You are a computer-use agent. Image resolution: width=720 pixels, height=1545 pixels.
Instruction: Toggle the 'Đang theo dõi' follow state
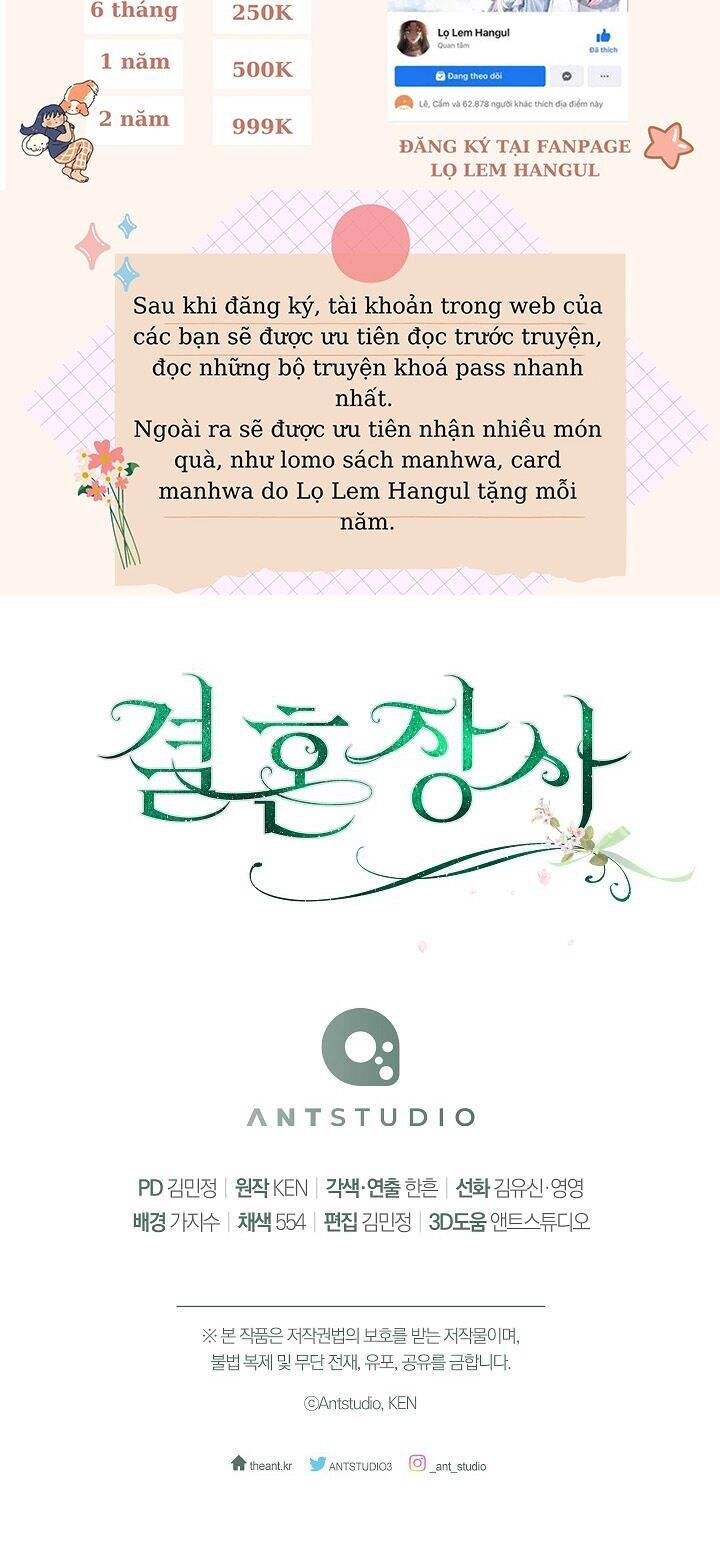(470, 77)
